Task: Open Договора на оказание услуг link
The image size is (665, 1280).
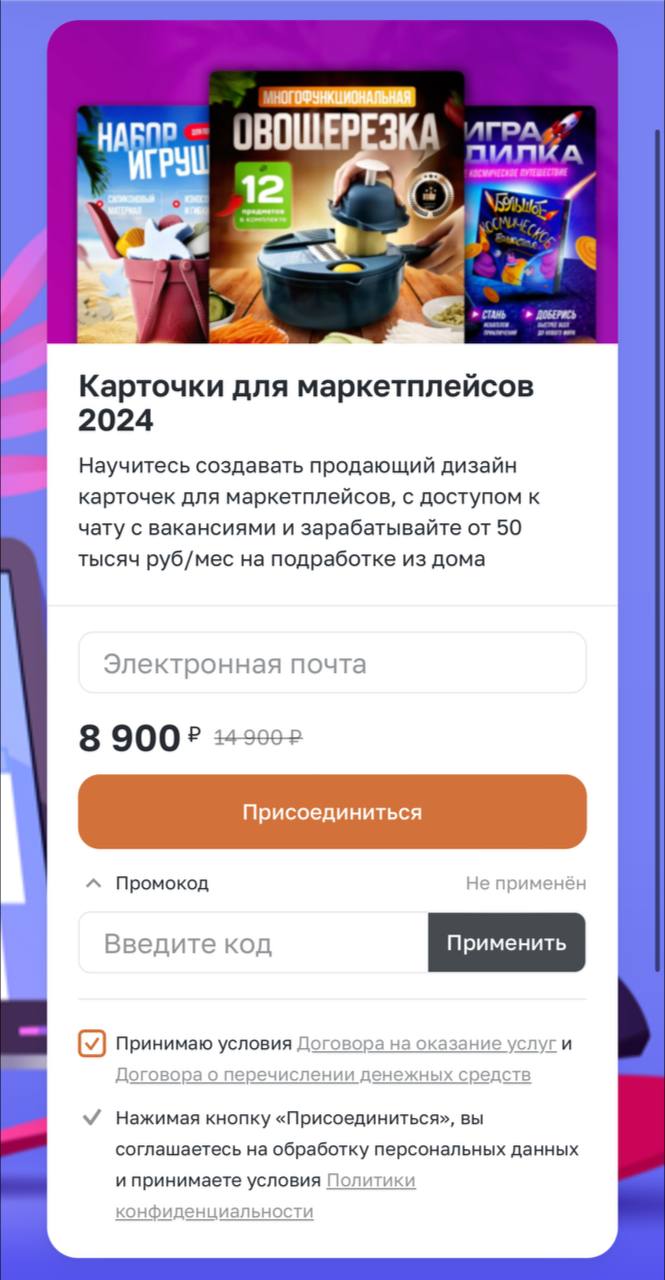Action: pyautogui.click(x=426, y=1044)
